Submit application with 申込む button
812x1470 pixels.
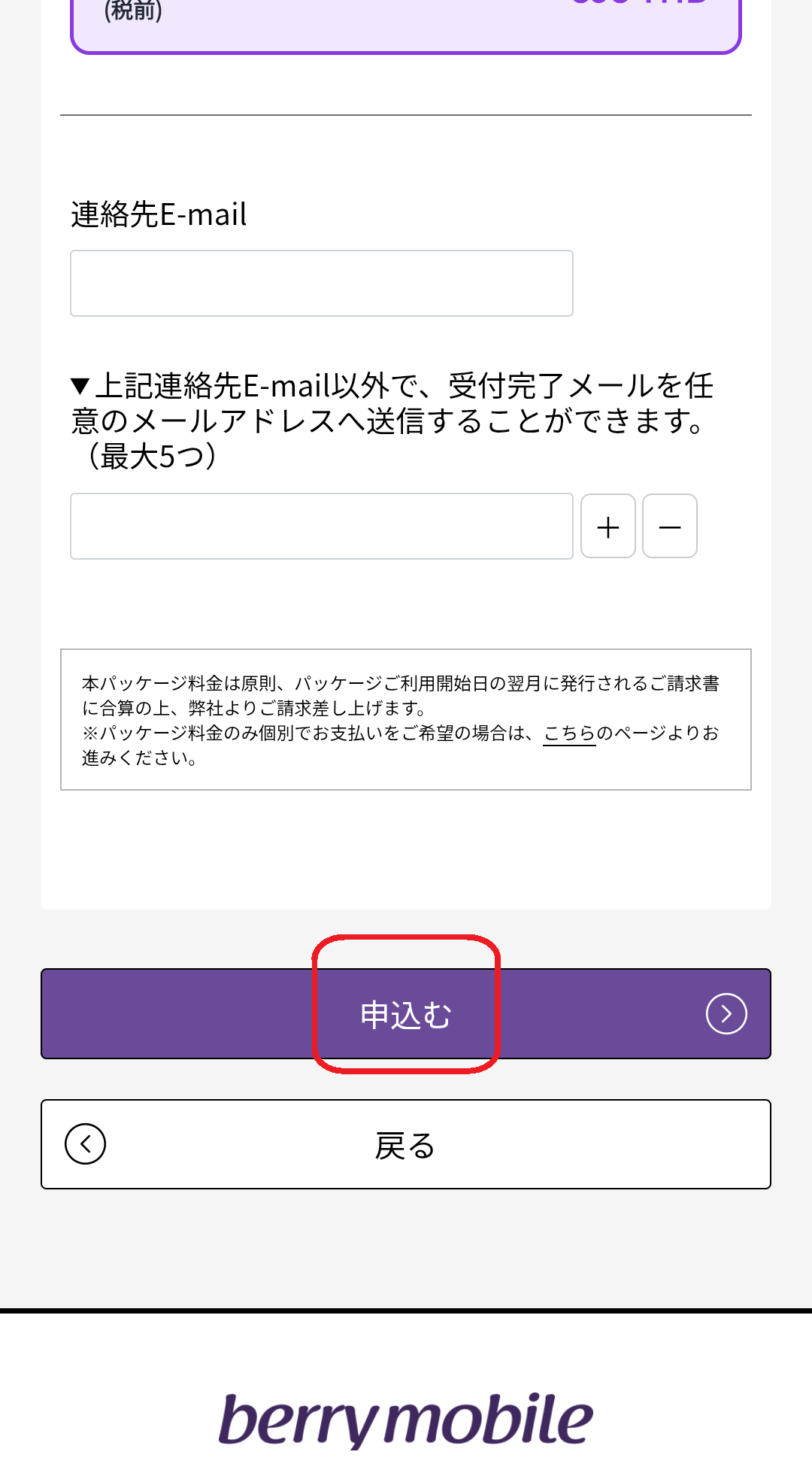click(406, 1013)
